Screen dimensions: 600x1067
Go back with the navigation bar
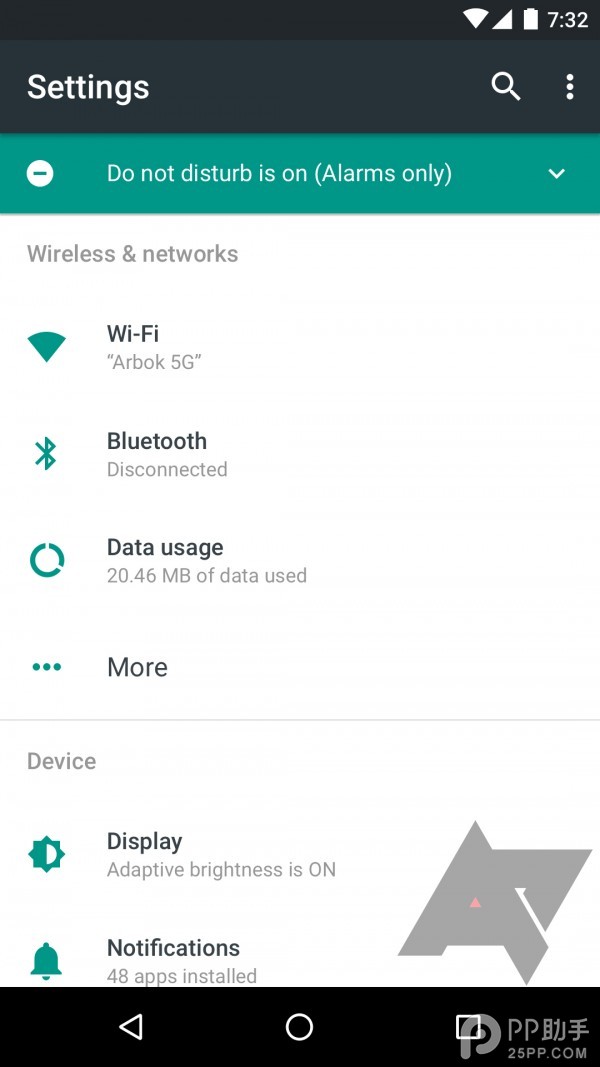click(131, 1027)
